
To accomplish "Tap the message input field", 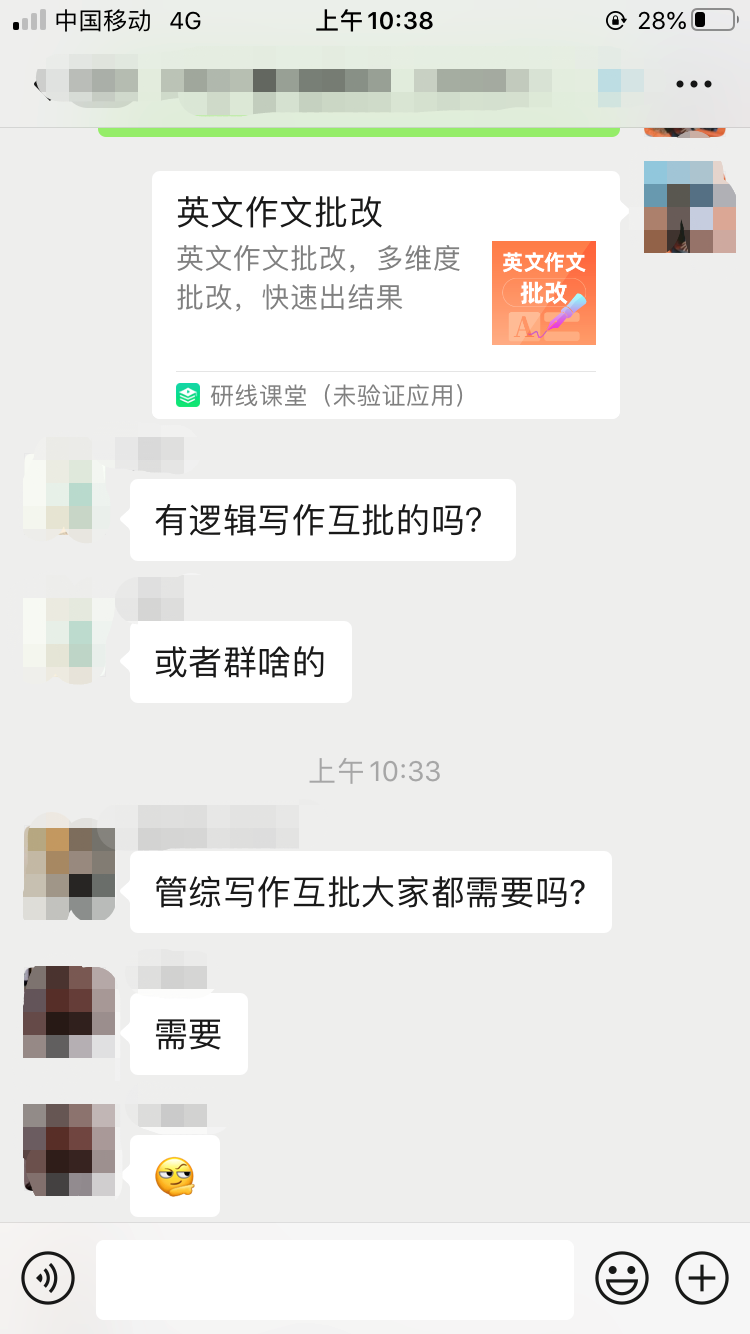I will [335, 1278].
